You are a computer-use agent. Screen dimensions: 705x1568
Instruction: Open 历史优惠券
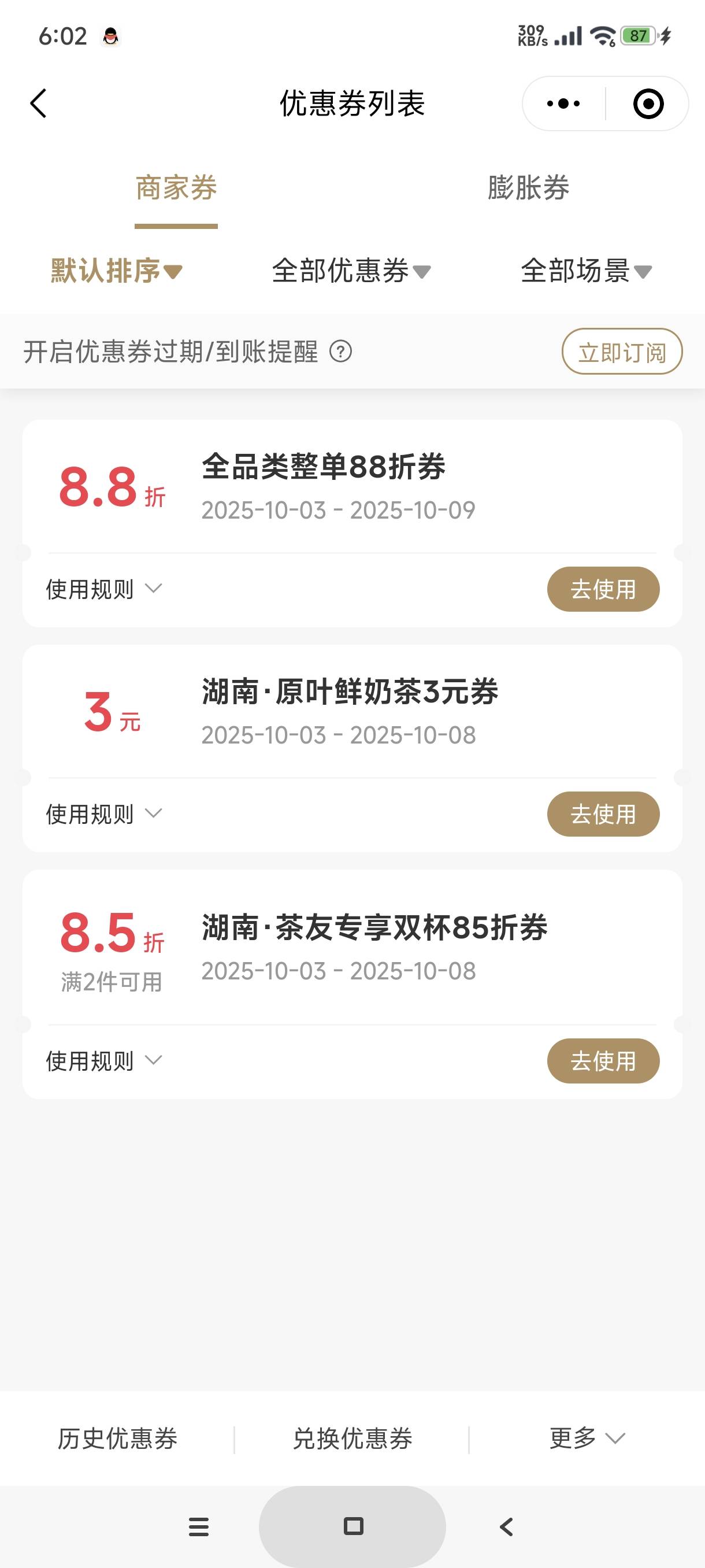(x=117, y=1438)
